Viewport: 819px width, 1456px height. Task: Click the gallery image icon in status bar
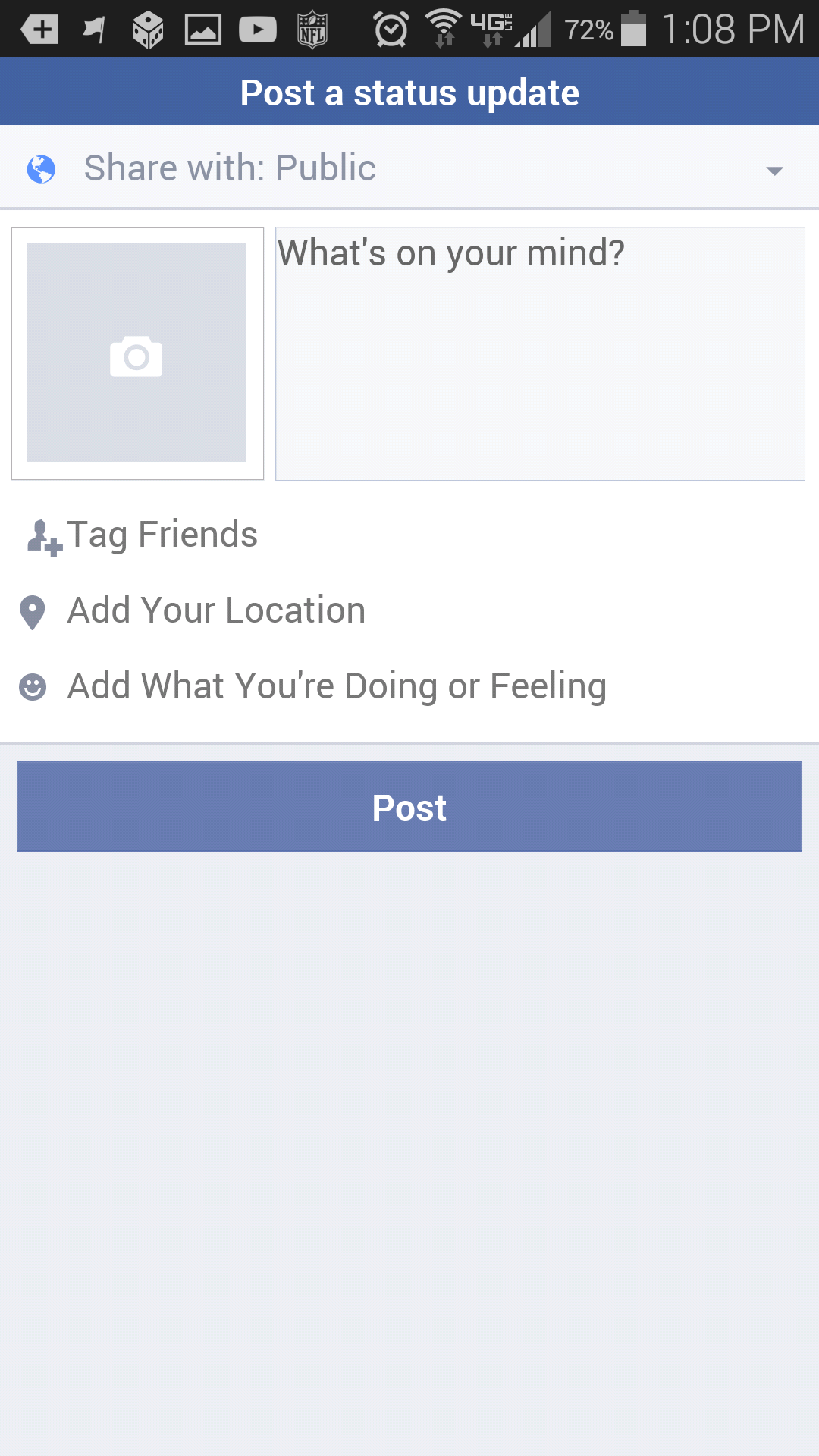click(202, 30)
